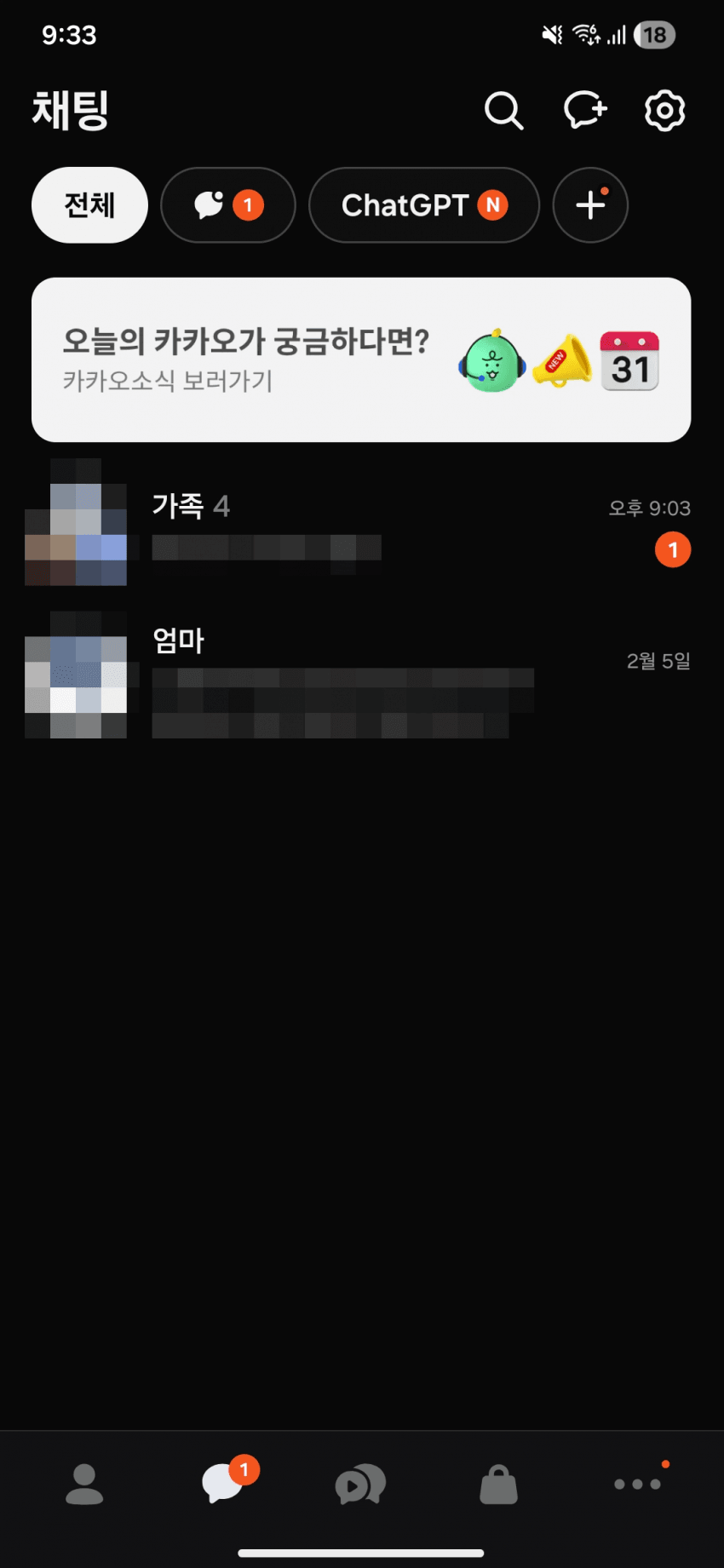Viewport: 724px width, 1568px height.
Task: Go to the friends tab
Action: 84,1485
